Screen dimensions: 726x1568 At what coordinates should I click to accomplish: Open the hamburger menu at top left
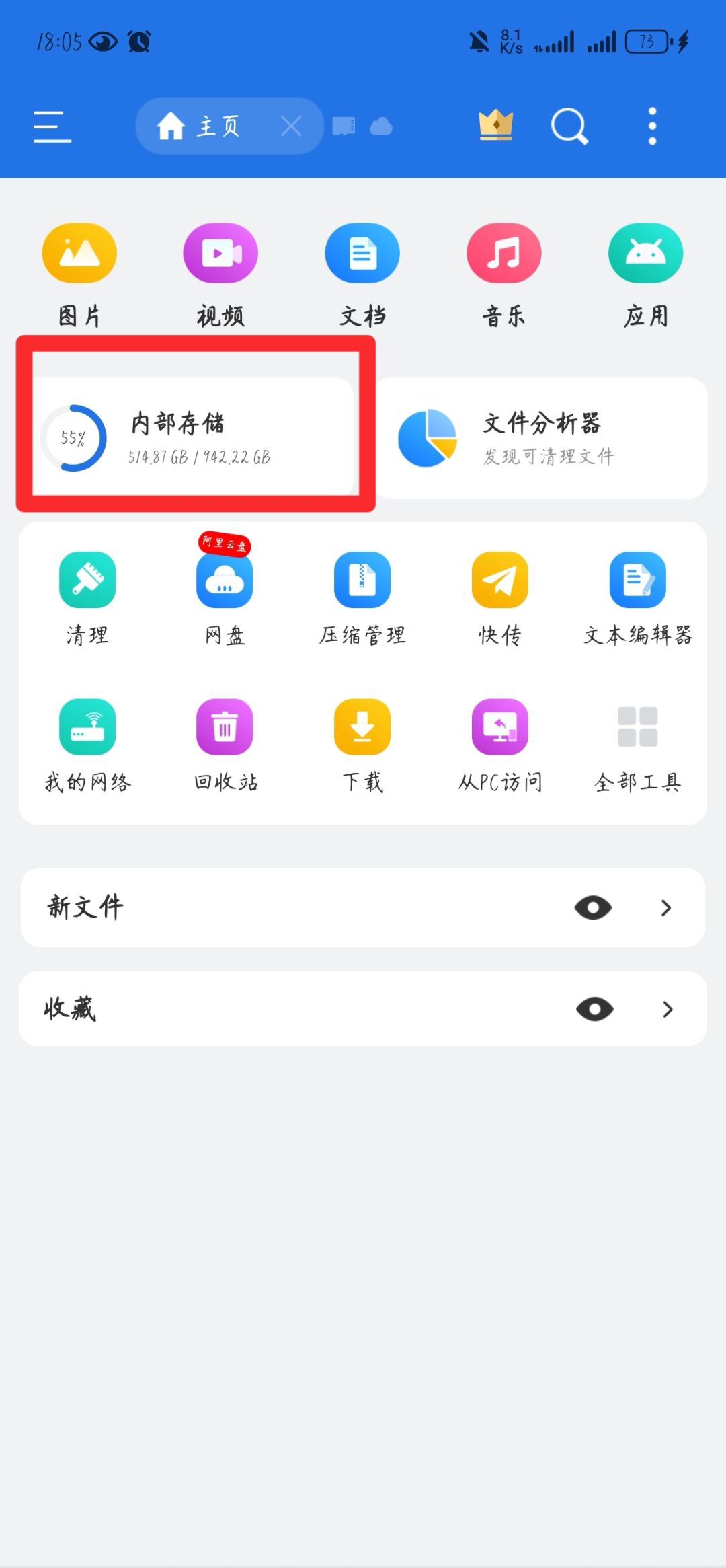[52, 125]
